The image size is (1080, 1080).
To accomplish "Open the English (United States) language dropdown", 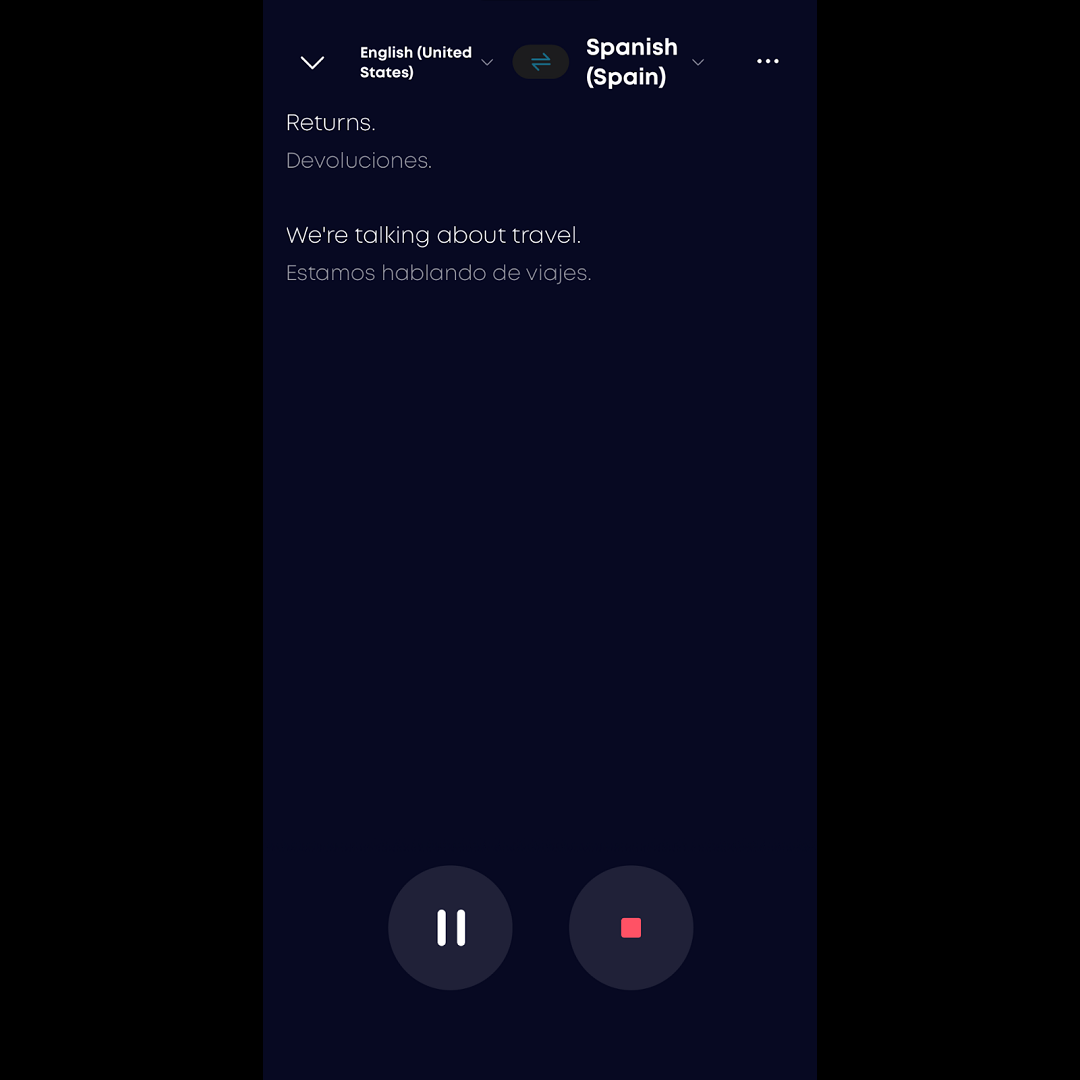I will tap(427, 62).
